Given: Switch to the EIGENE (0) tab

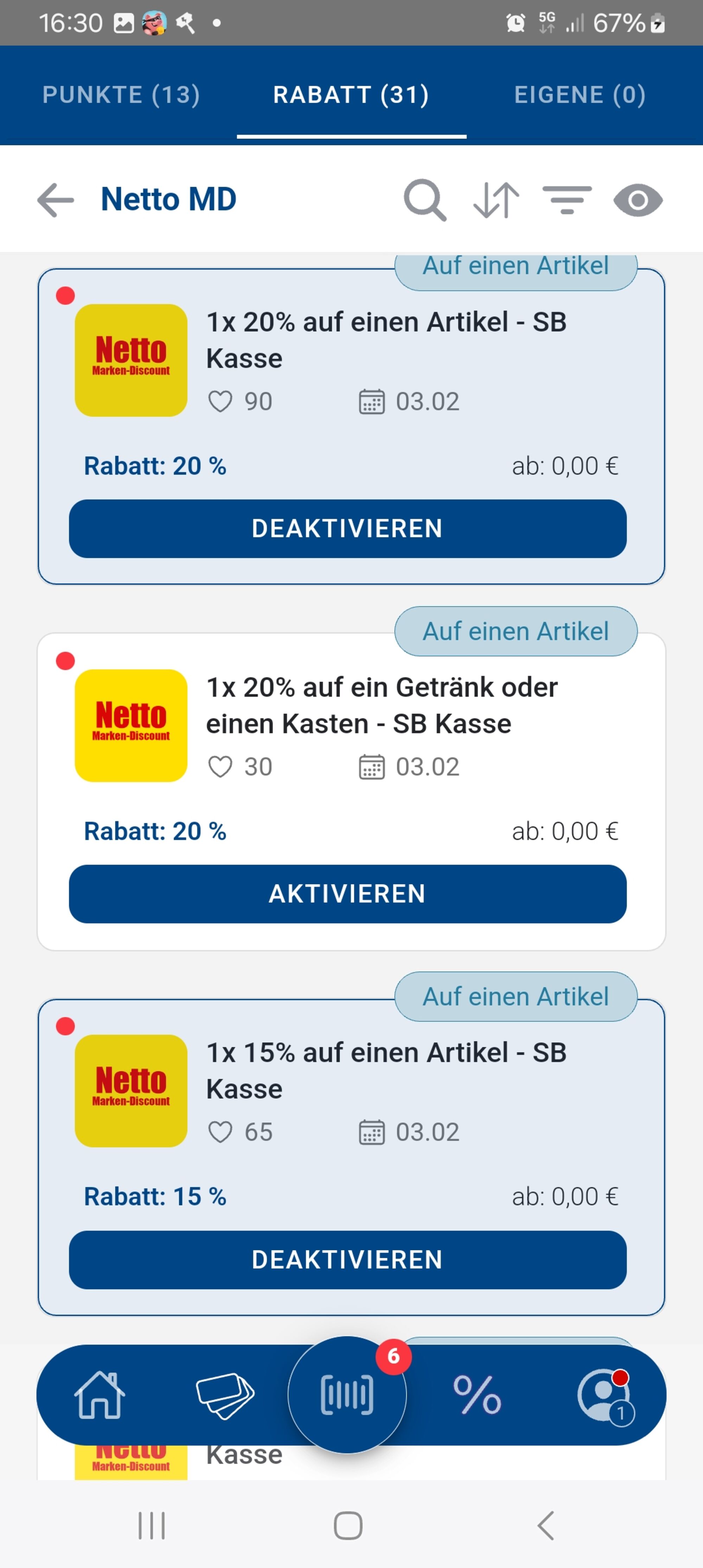Looking at the screenshot, I should tap(580, 95).
